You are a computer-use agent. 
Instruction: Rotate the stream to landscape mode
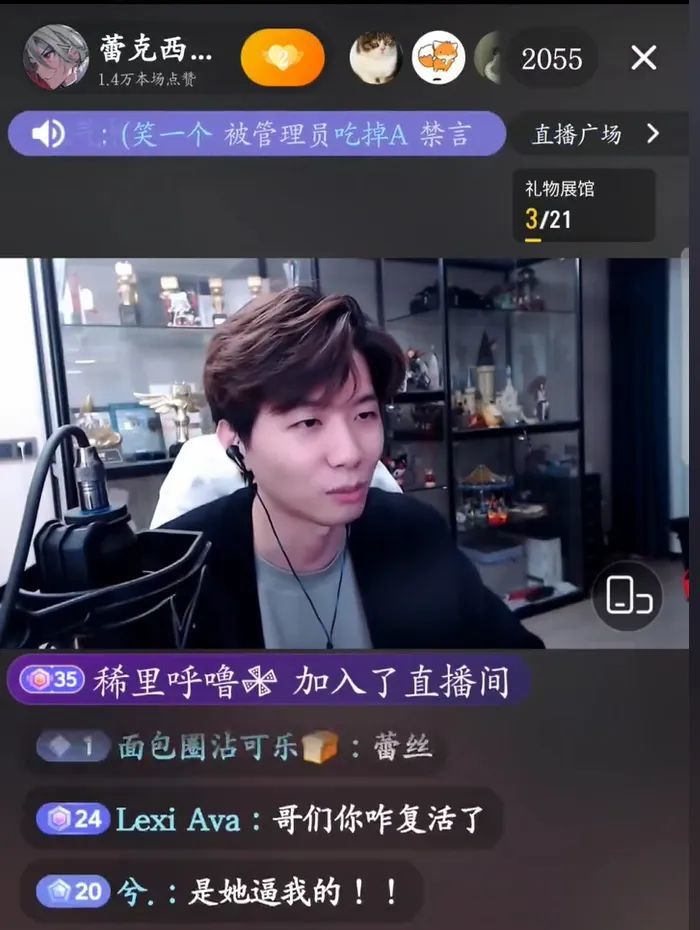tap(628, 595)
